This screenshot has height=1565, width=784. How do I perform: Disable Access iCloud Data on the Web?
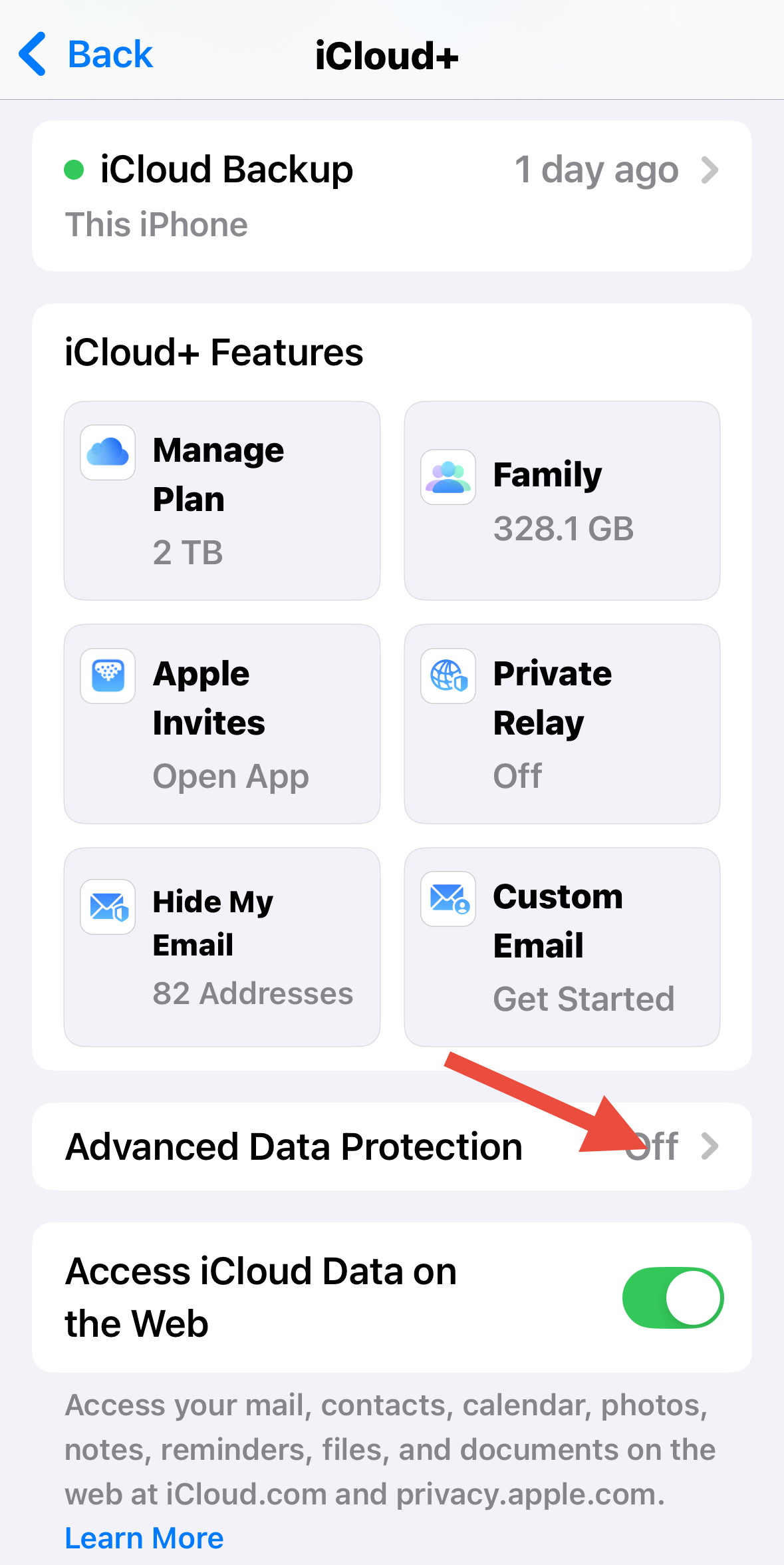[672, 1298]
